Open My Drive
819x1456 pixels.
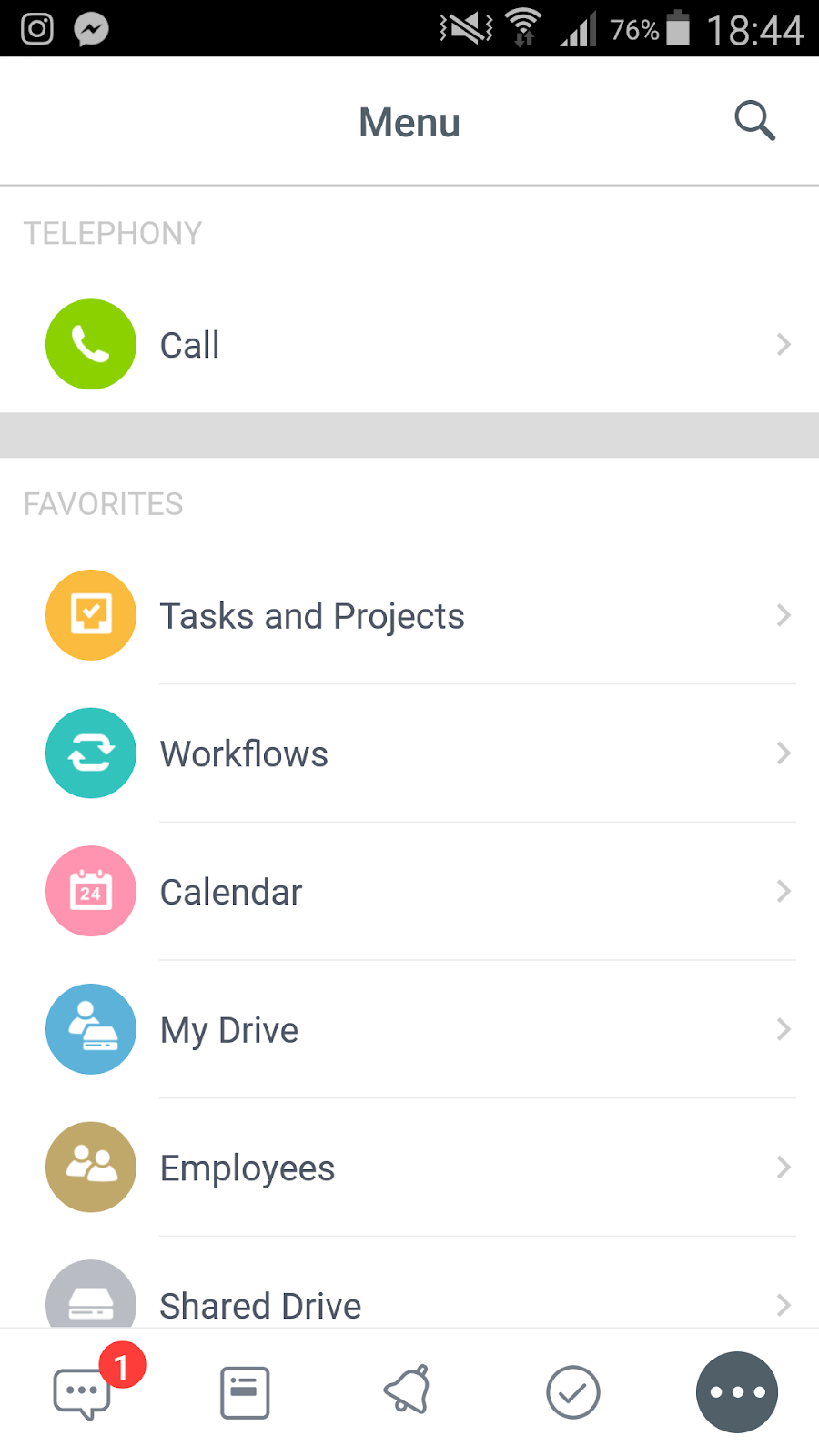tap(409, 1030)
